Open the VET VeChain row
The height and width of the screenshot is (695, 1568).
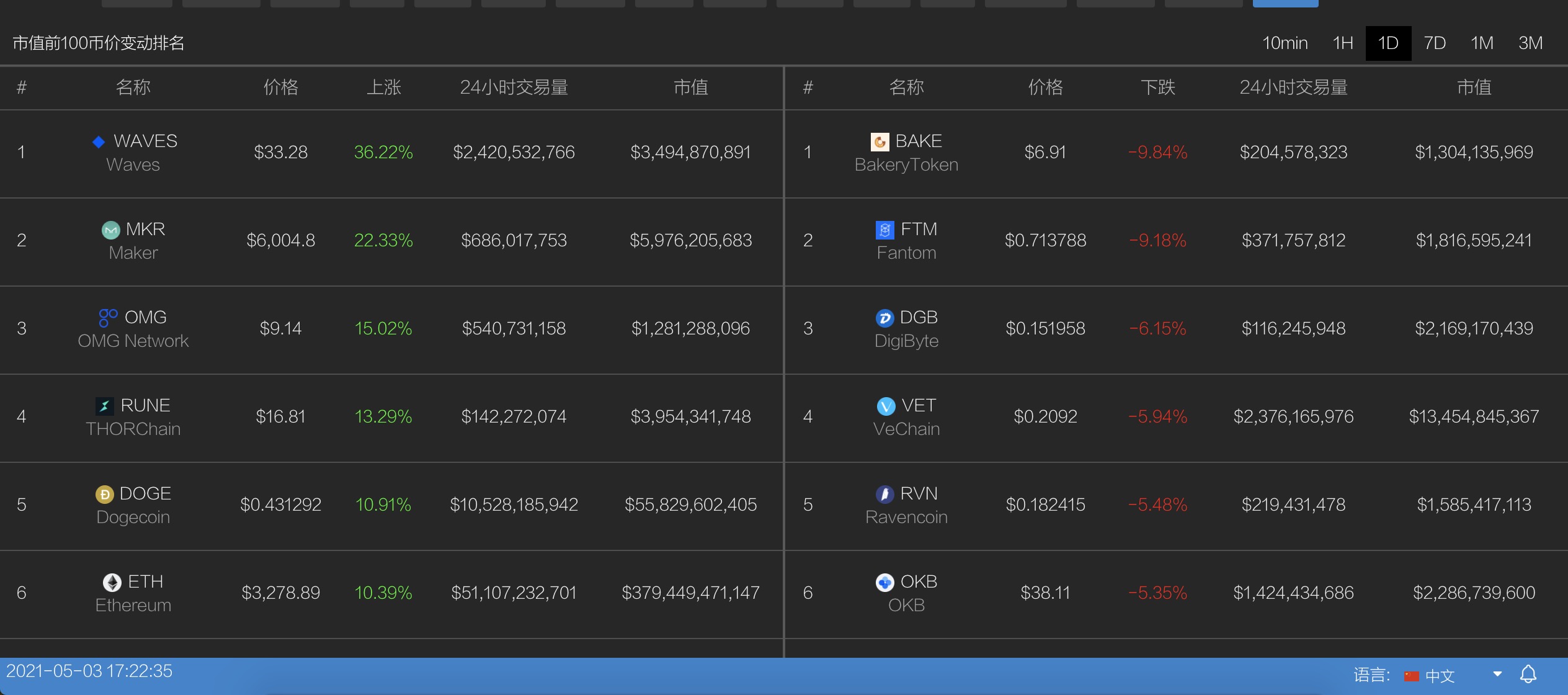pyautogui.click(x=918, y=406)
